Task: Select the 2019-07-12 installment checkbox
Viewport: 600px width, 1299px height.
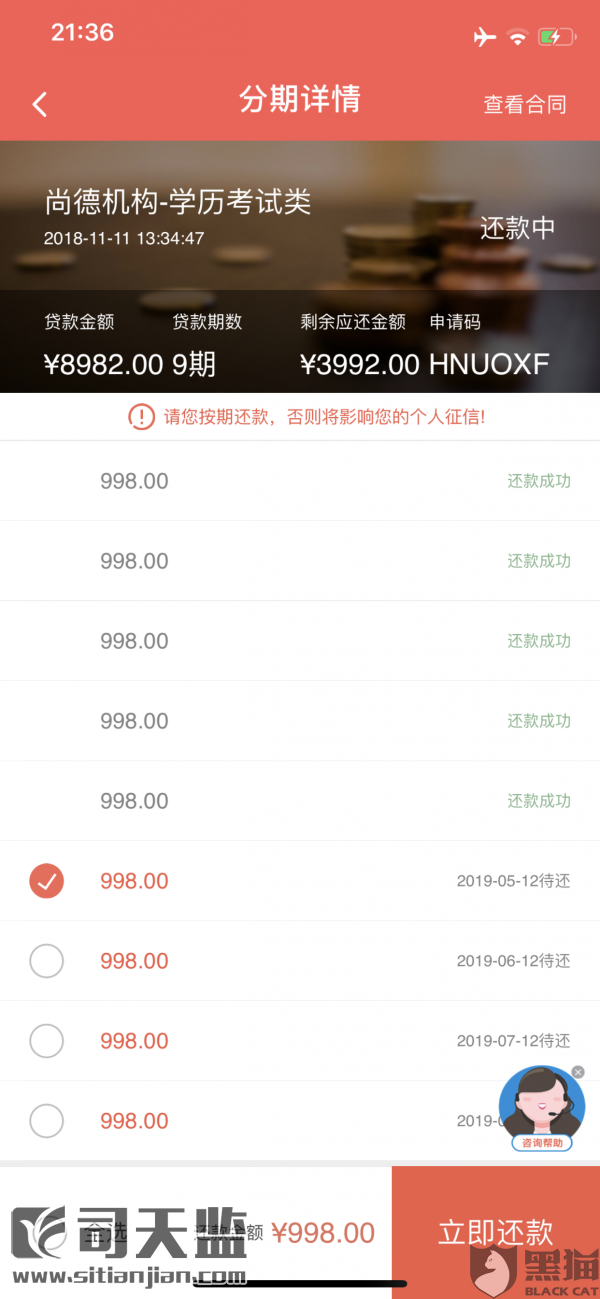Action: click(46, 1041)
